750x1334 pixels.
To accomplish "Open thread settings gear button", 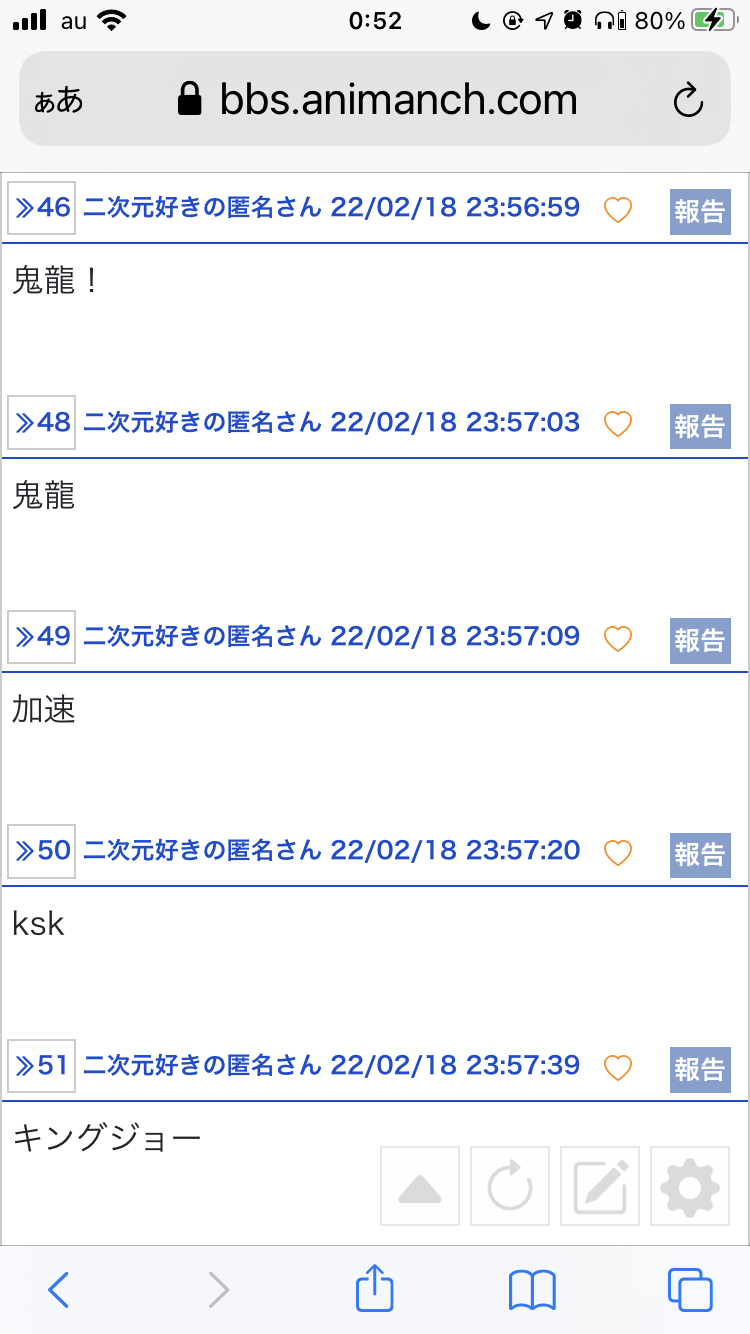I will point(690,1187).
